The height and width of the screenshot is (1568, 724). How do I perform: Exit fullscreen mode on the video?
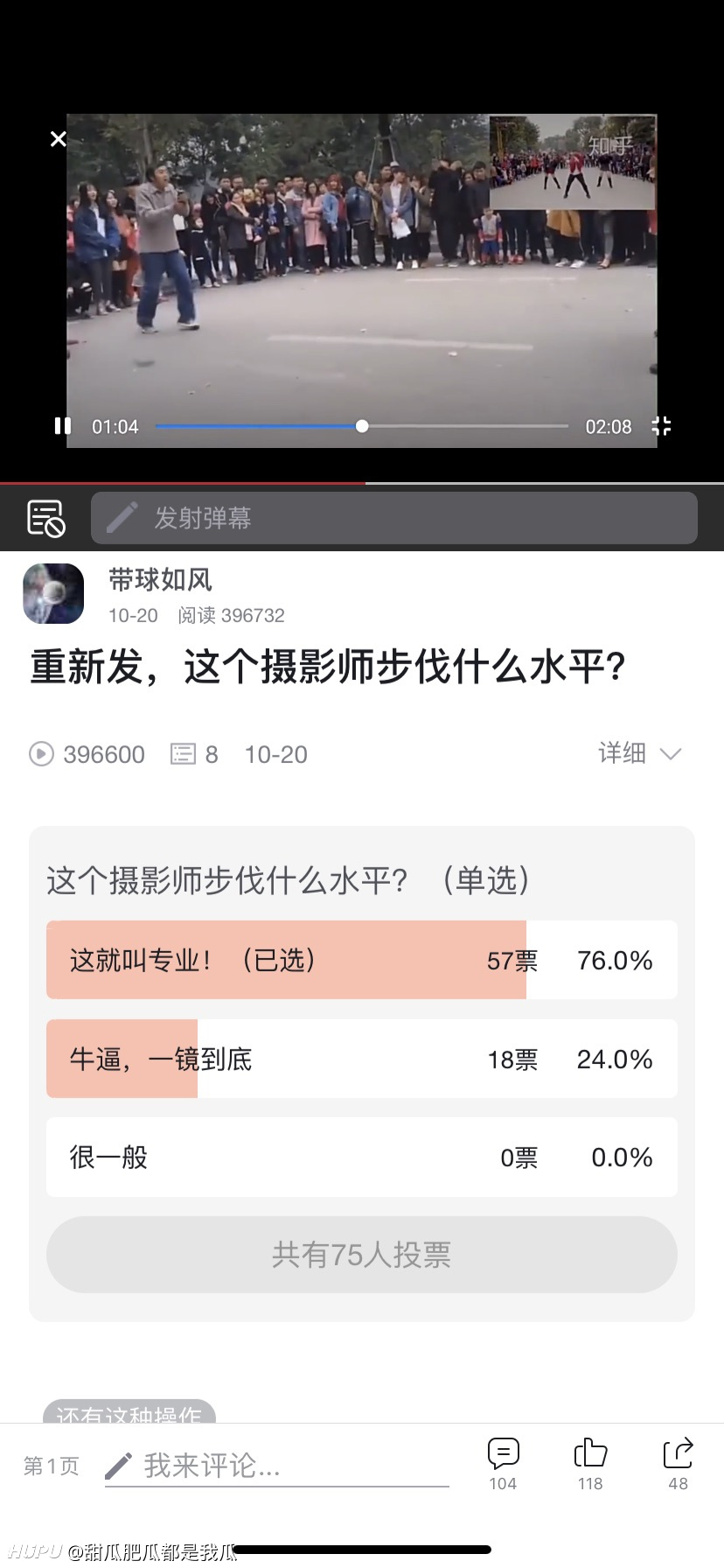point(661,426)
